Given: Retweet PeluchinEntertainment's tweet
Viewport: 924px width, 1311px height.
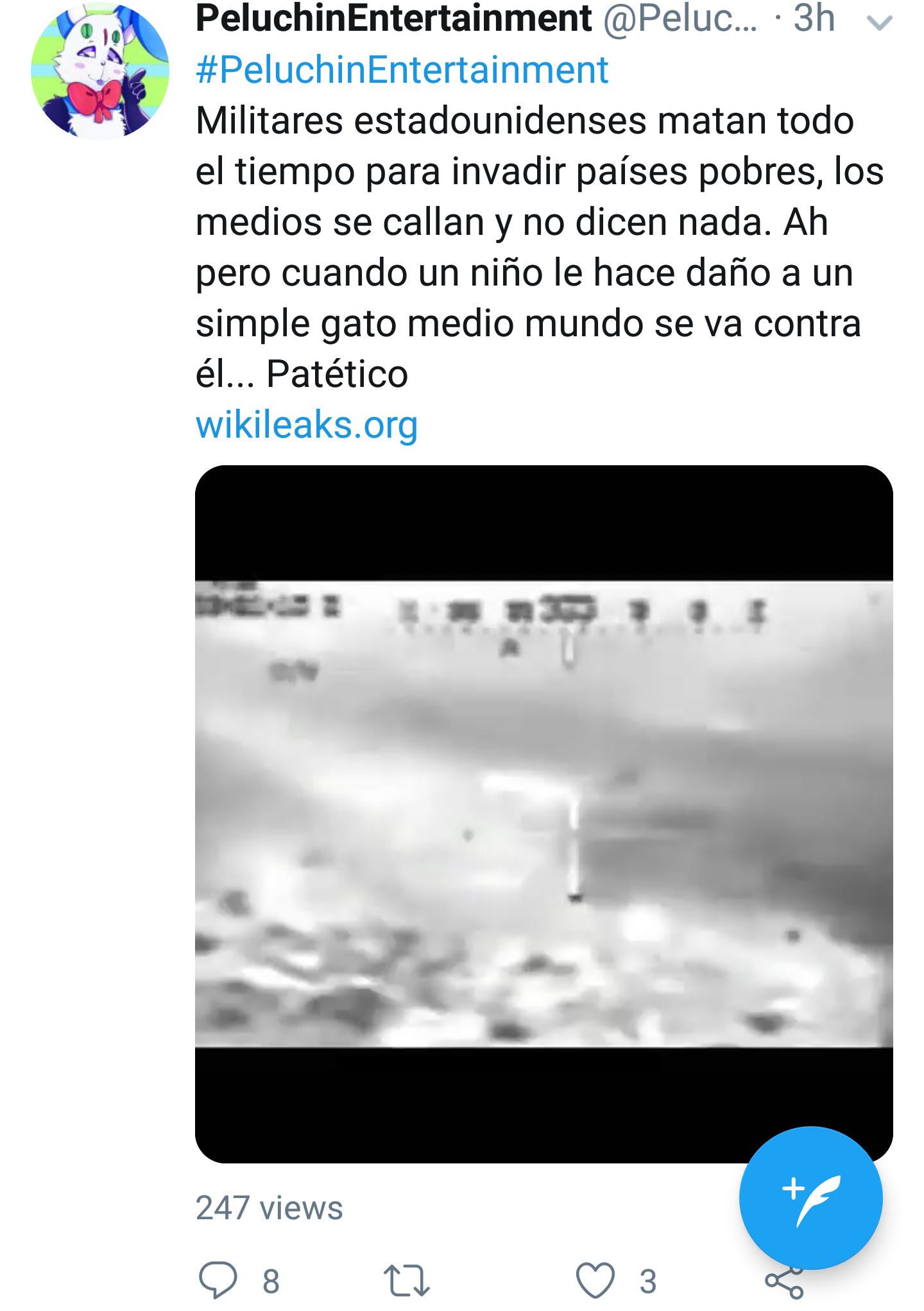Looking at the screenshot, I should [406, 1280].
